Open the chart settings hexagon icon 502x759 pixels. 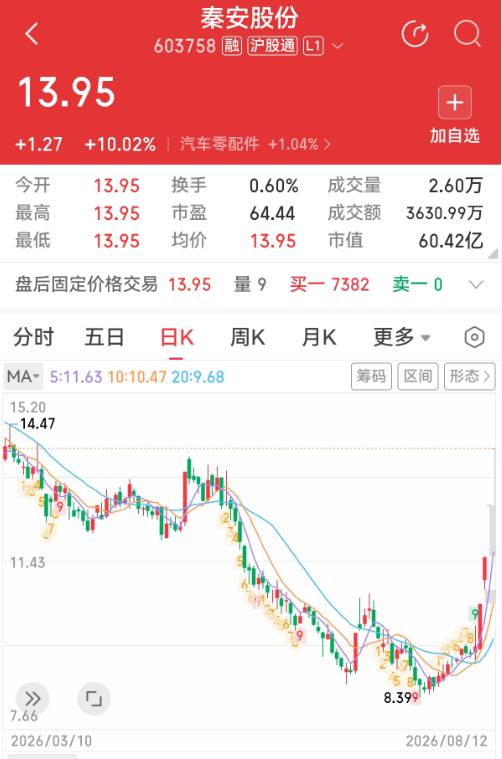coord(474,337)
